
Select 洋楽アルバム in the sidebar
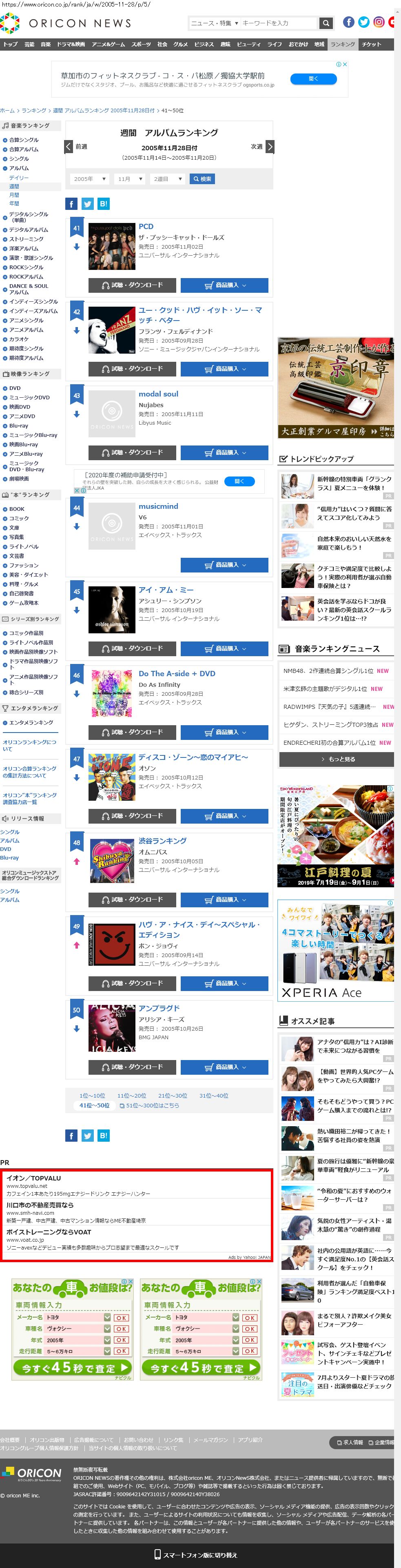[x=23, y=248]
